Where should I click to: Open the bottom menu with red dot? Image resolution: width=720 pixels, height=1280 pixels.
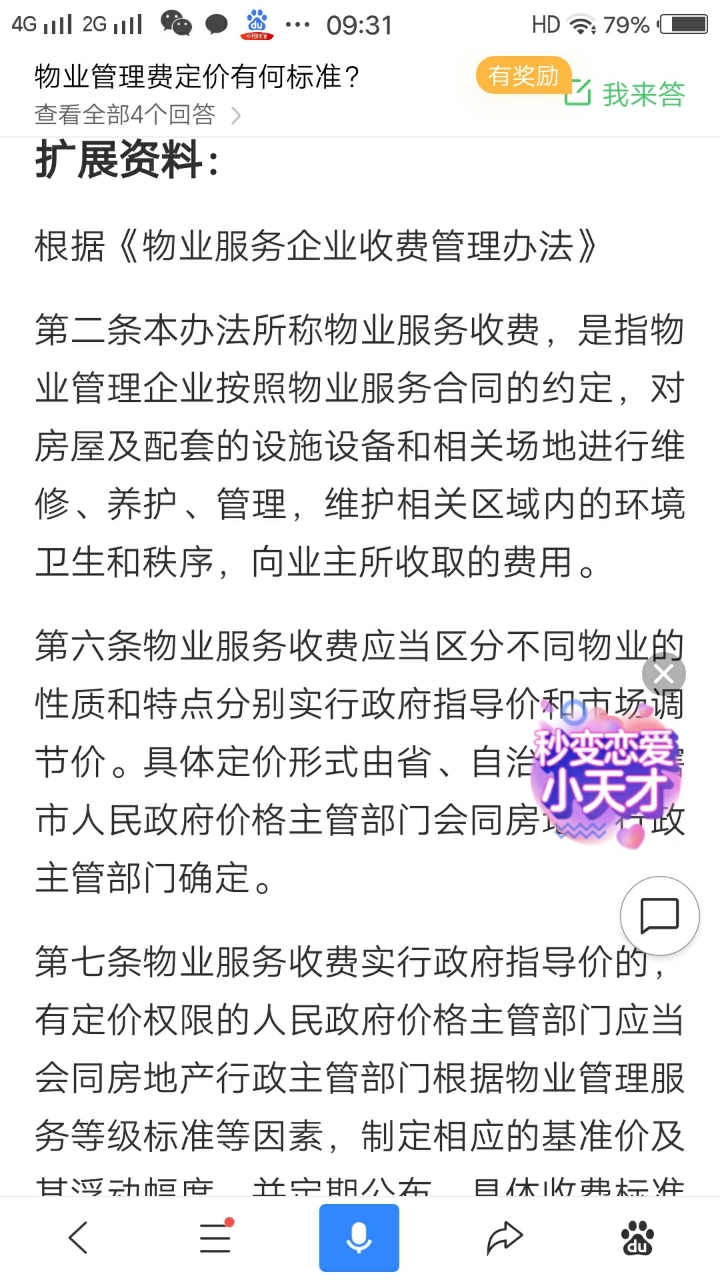click(215, 1238)
